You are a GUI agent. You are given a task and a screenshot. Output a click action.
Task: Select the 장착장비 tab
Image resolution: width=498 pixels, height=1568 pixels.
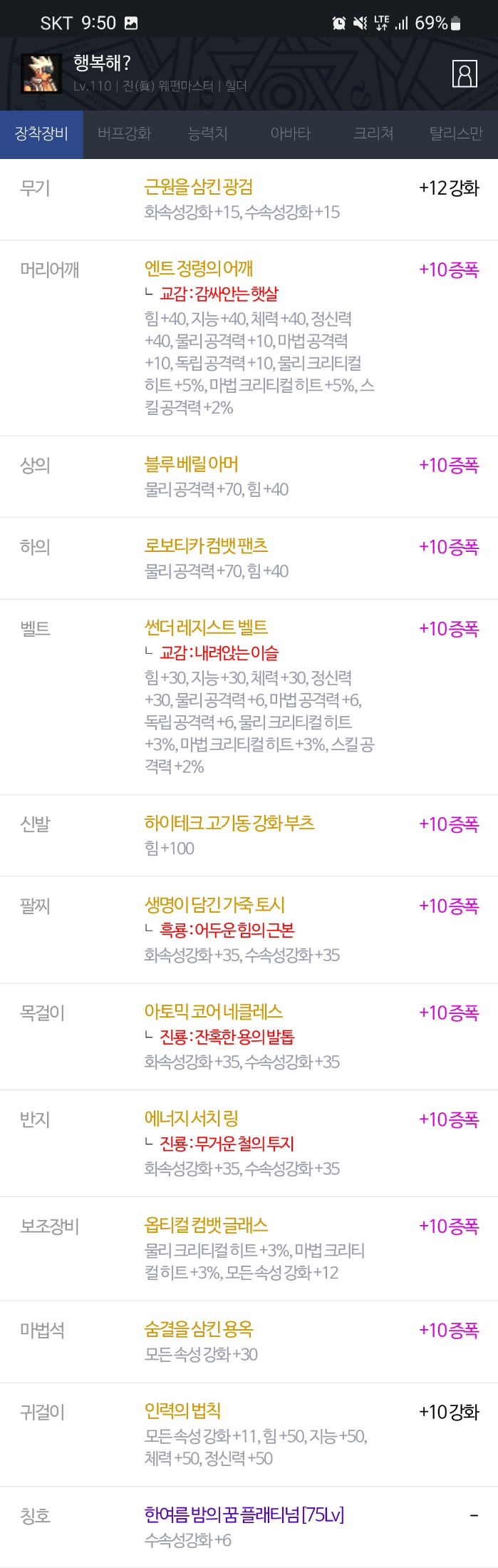pos(41,134)
